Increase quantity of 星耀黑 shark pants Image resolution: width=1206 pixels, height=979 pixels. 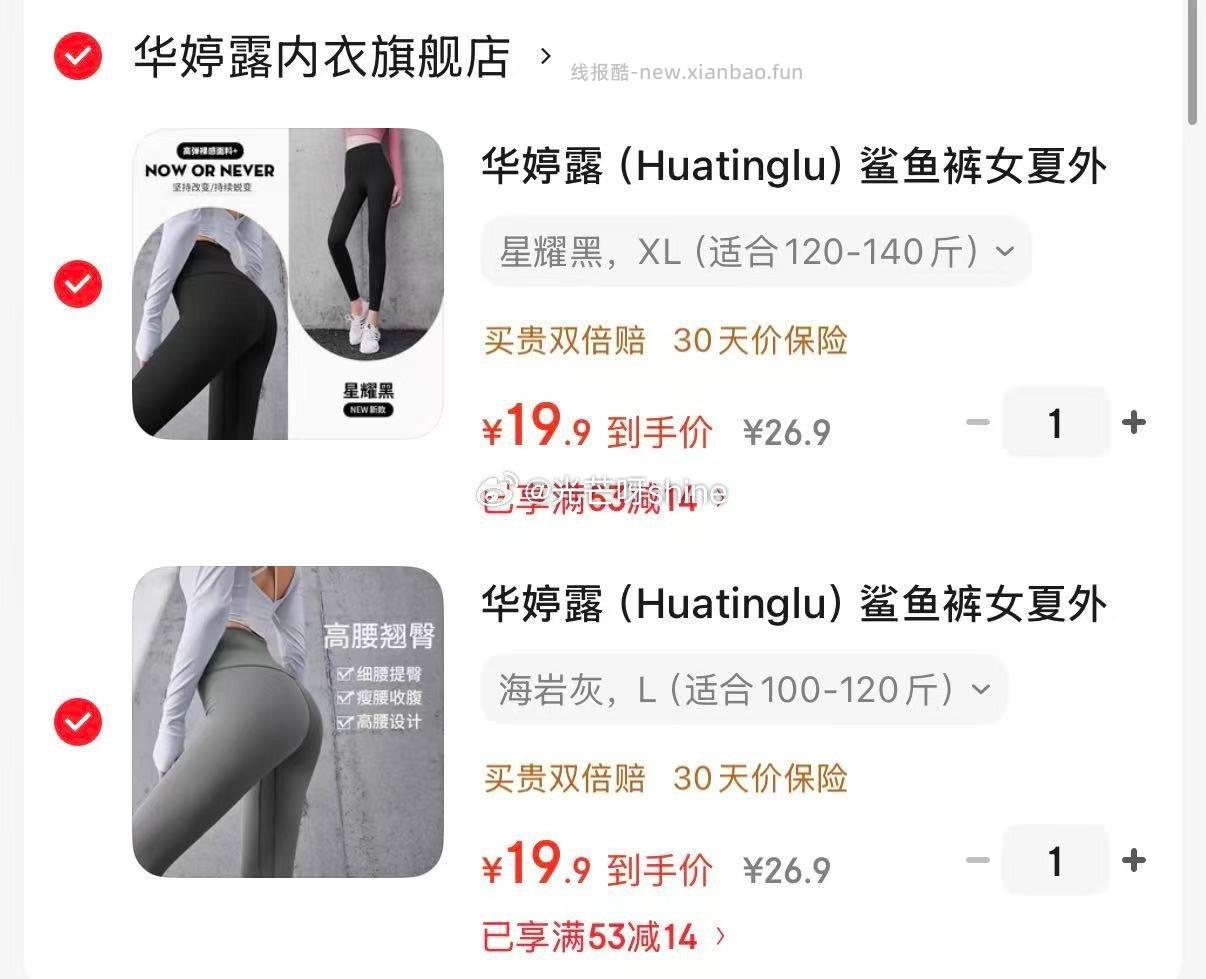pyautogui.click(x=1133, y=423)
